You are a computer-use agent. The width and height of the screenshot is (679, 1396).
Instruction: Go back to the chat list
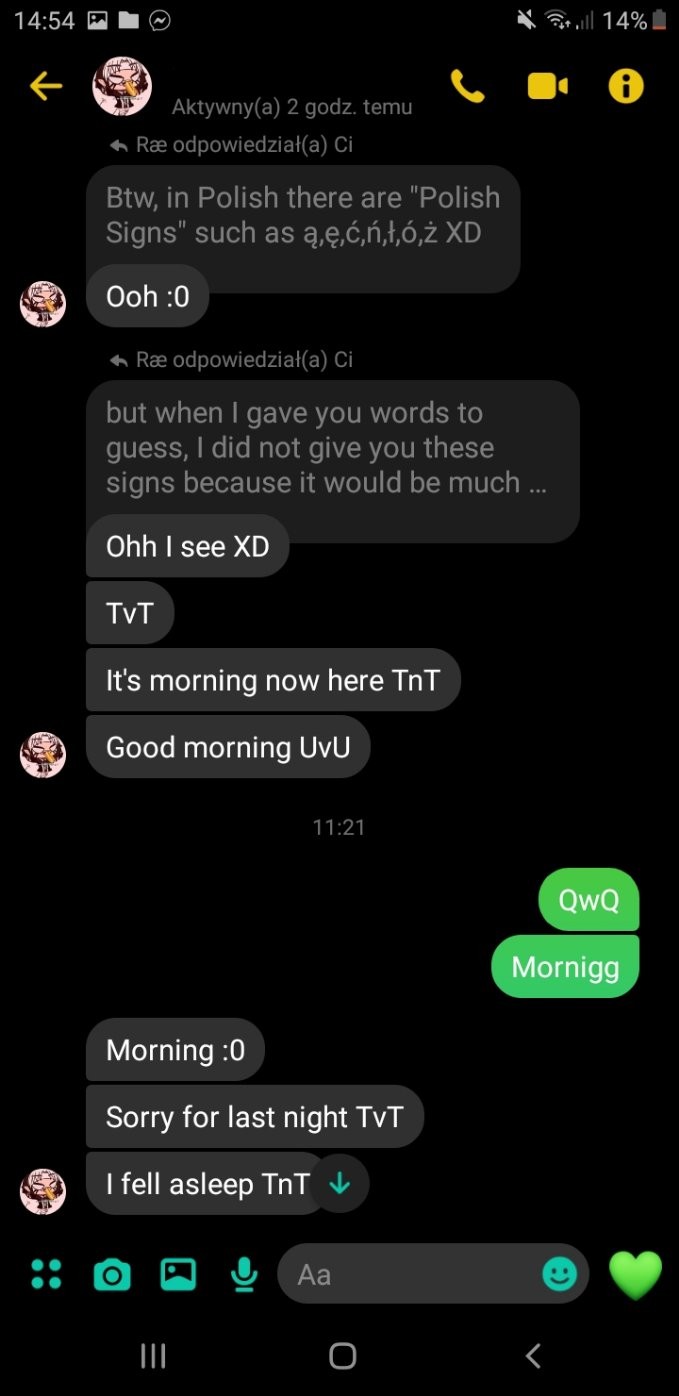coord(45,87)
